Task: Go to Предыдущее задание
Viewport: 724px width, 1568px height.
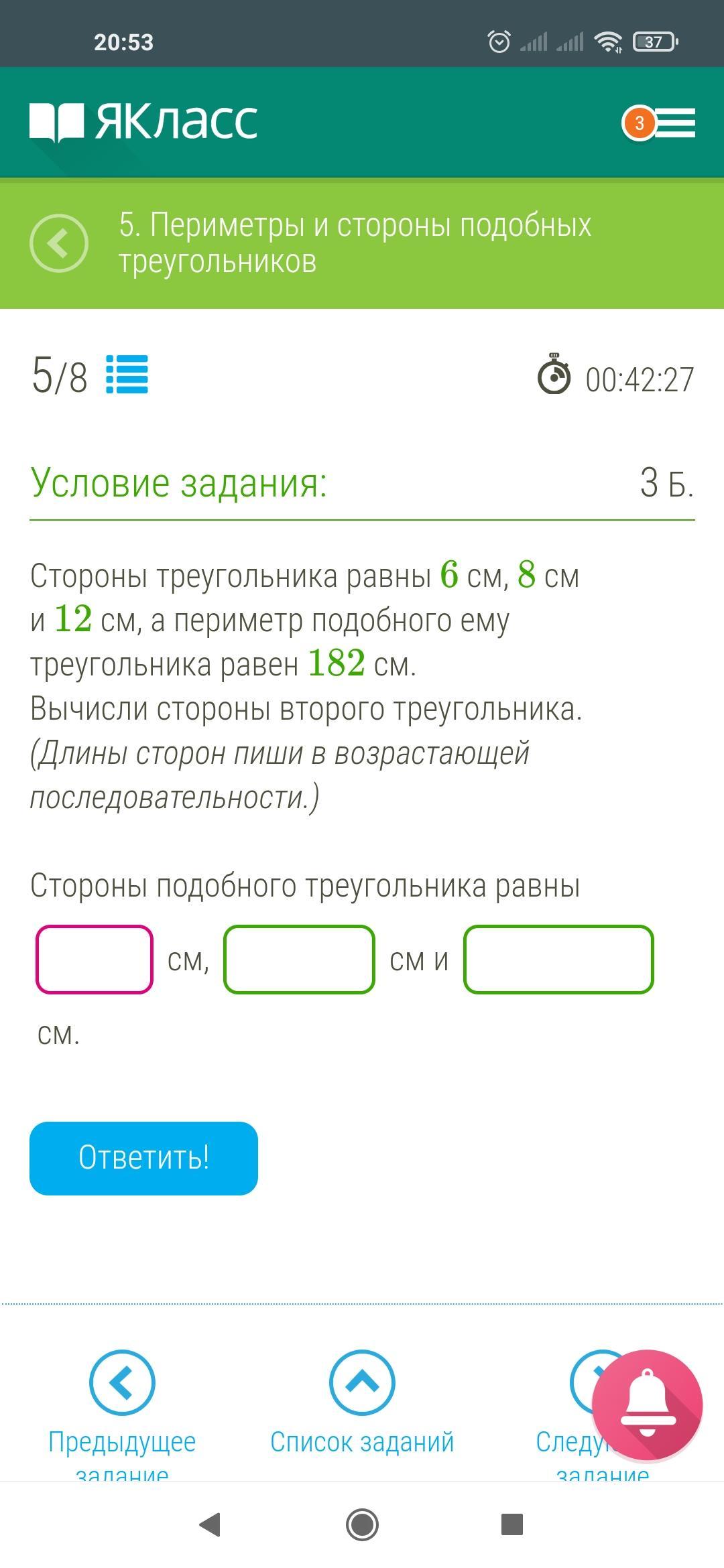Action: coord(122,1402)
